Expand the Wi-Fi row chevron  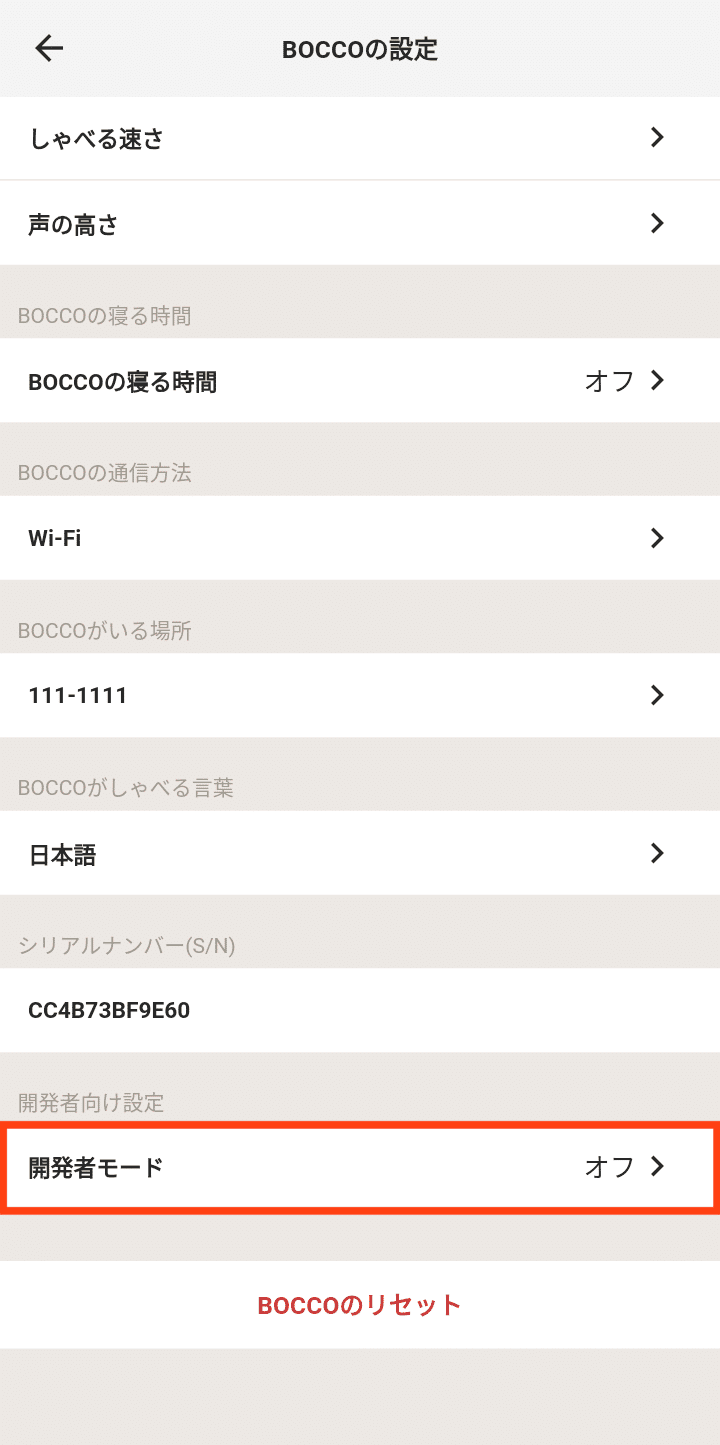tap(657, 538)
